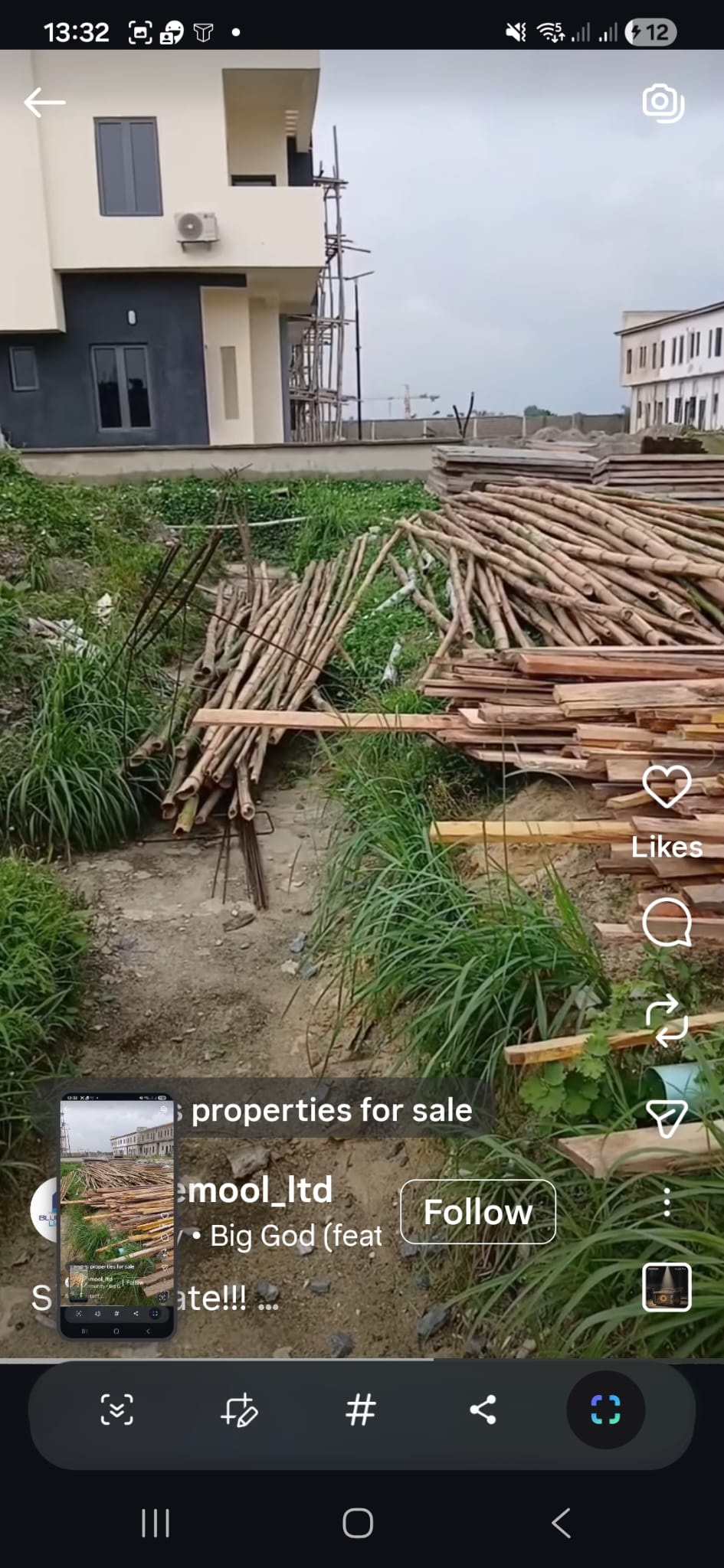724x1568 pixels.
Task: Send this reel with the paper plane icon
Action: (667, 1119)
